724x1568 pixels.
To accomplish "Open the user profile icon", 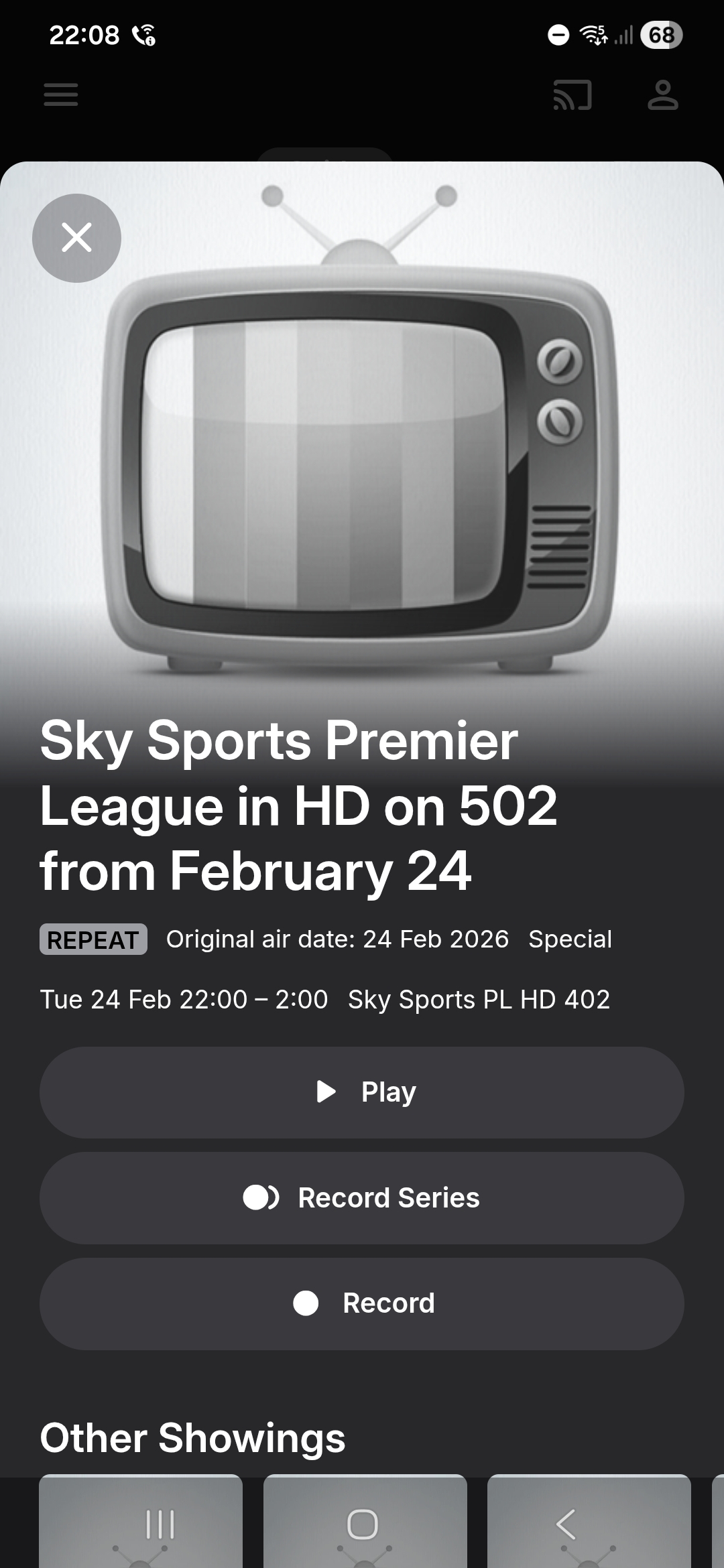I will point(662,94).
